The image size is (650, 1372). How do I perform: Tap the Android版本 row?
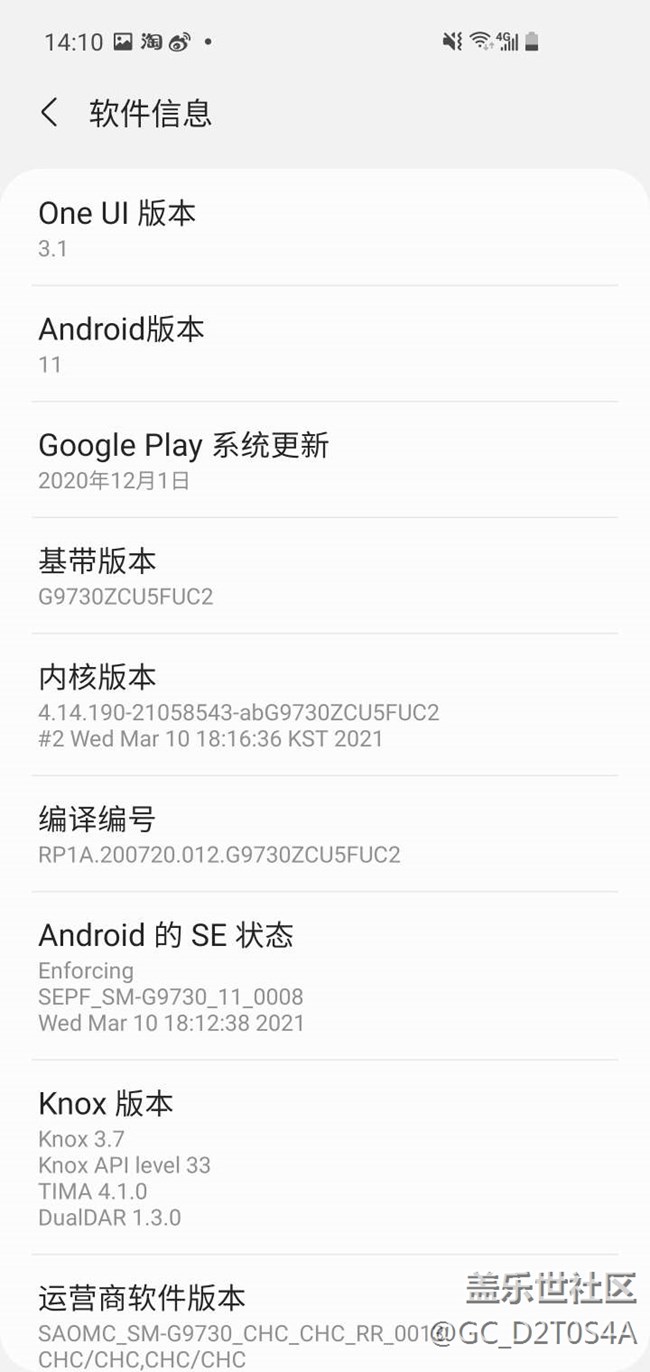click(x=324, y=344)
